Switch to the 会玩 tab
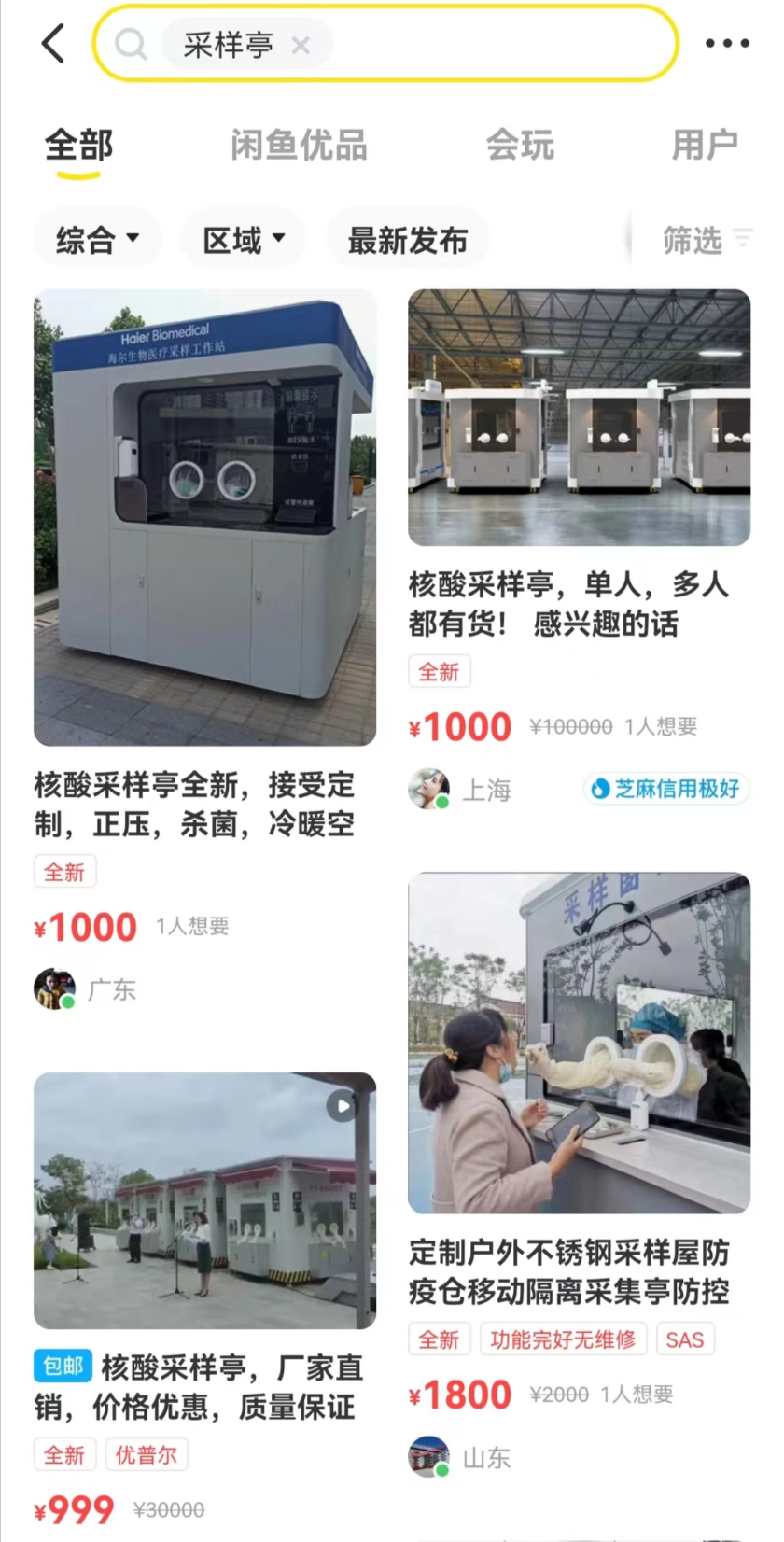This screenshot has height=1542, width=784. click(520, 146)
